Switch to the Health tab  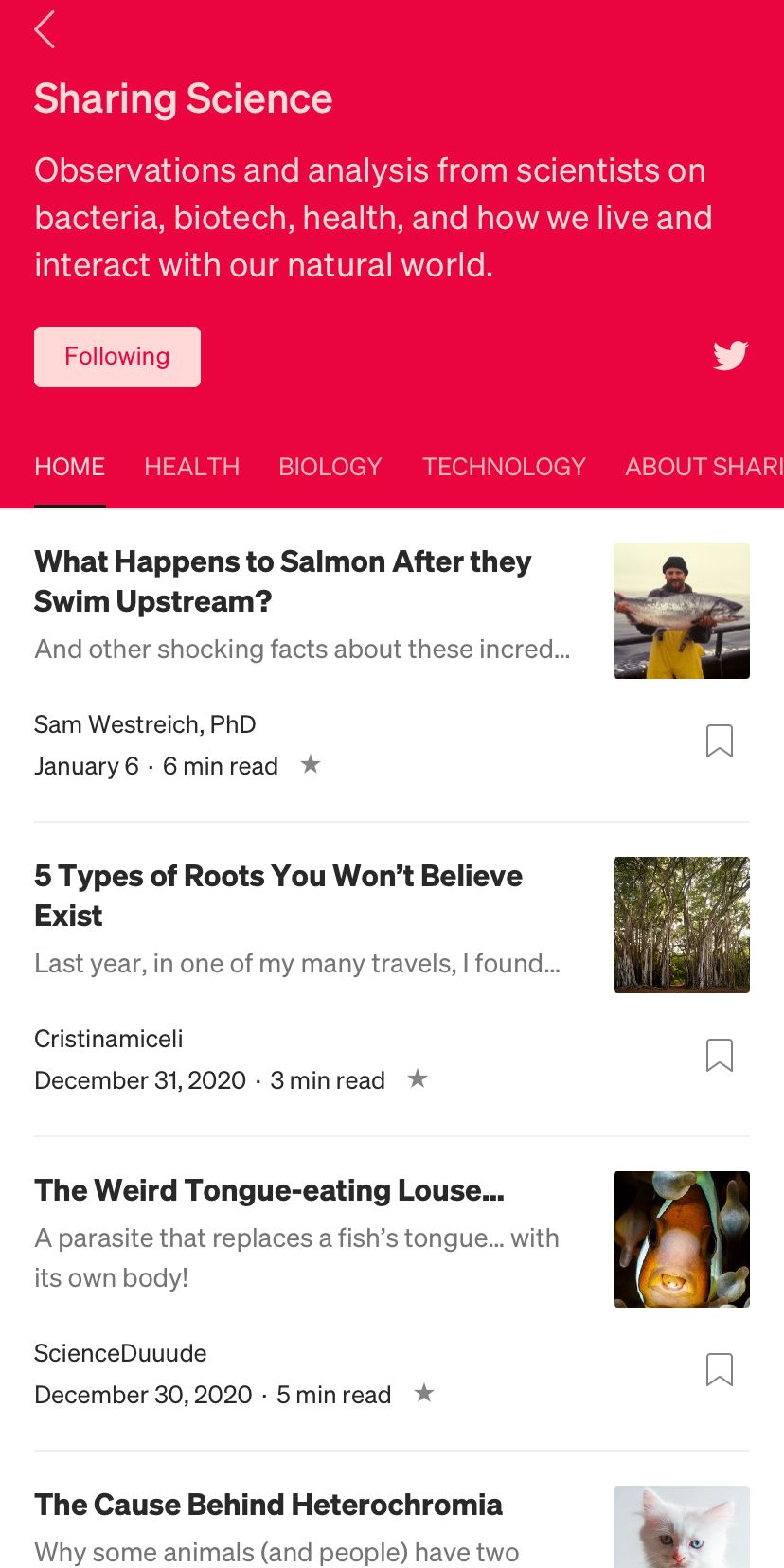[191, 467]
